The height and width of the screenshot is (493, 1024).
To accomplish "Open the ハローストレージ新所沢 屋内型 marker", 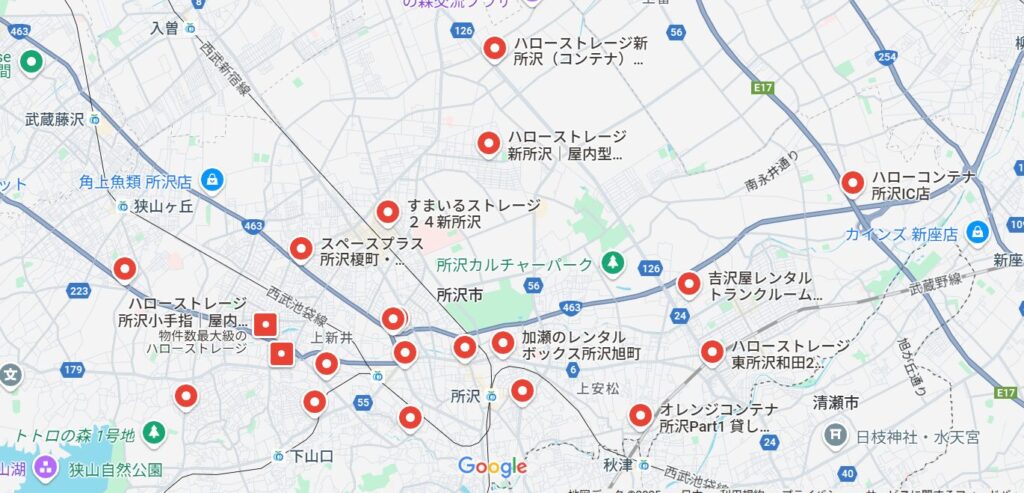I will coord(488,143).
